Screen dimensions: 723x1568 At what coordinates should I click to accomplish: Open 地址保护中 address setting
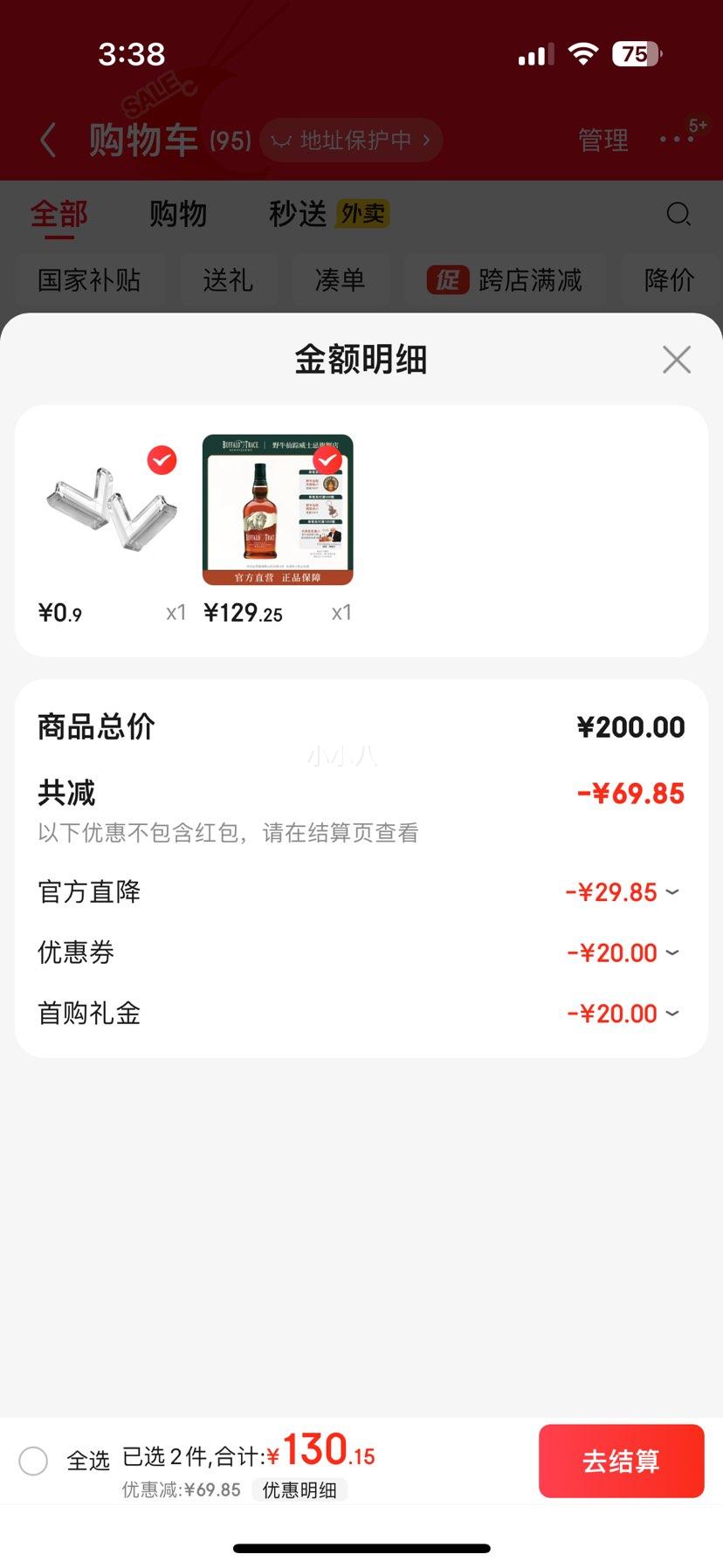point(351,141)
